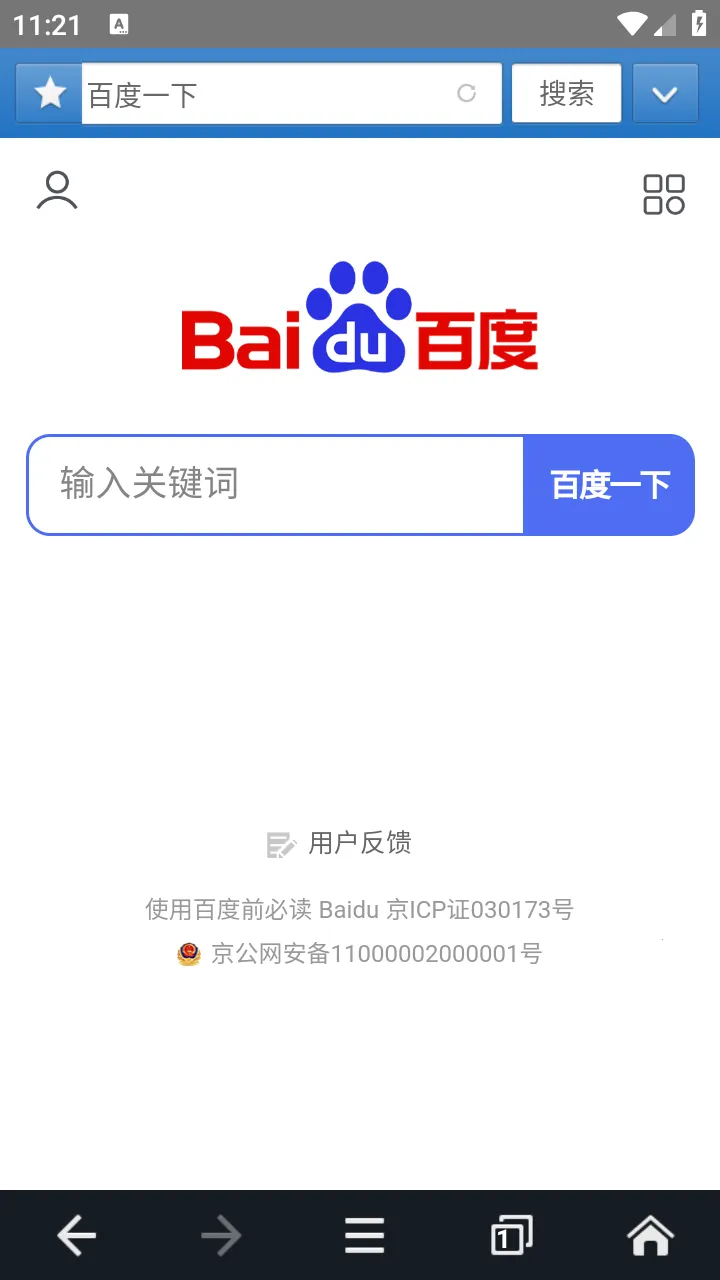The height and width of the screenshot is (1280, 720).
Task: Open the user profile icon
Action: pos(57,190)
